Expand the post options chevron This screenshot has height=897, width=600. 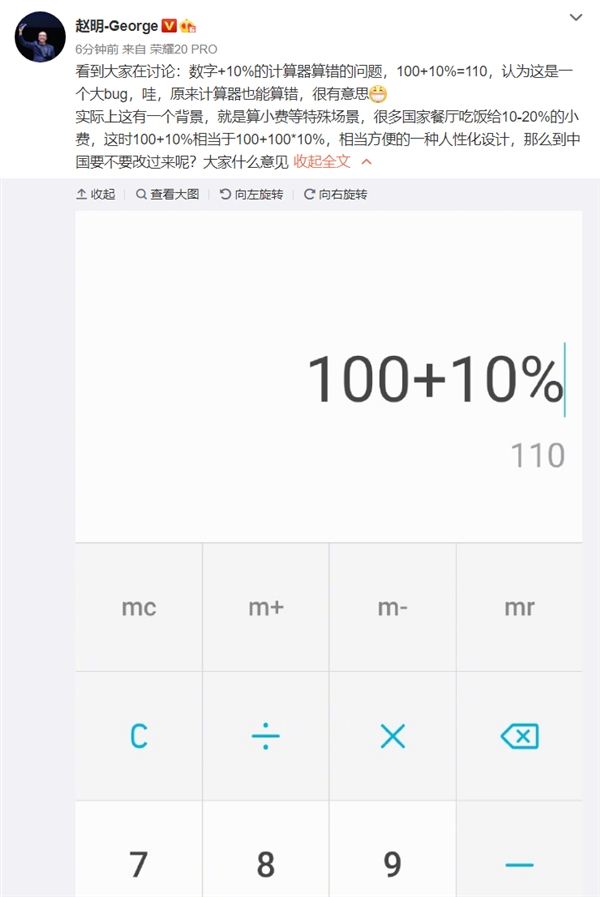(x=576, y=18)
